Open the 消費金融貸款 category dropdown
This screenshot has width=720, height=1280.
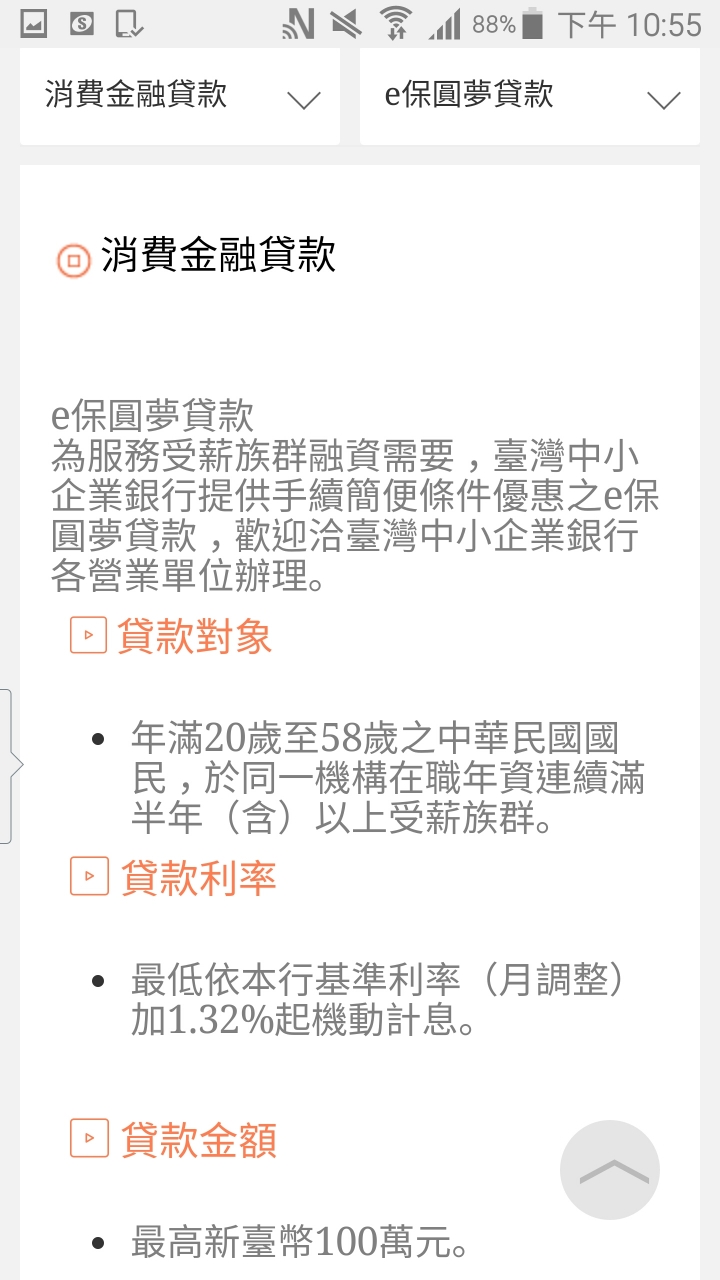click(x=180, y=97)
